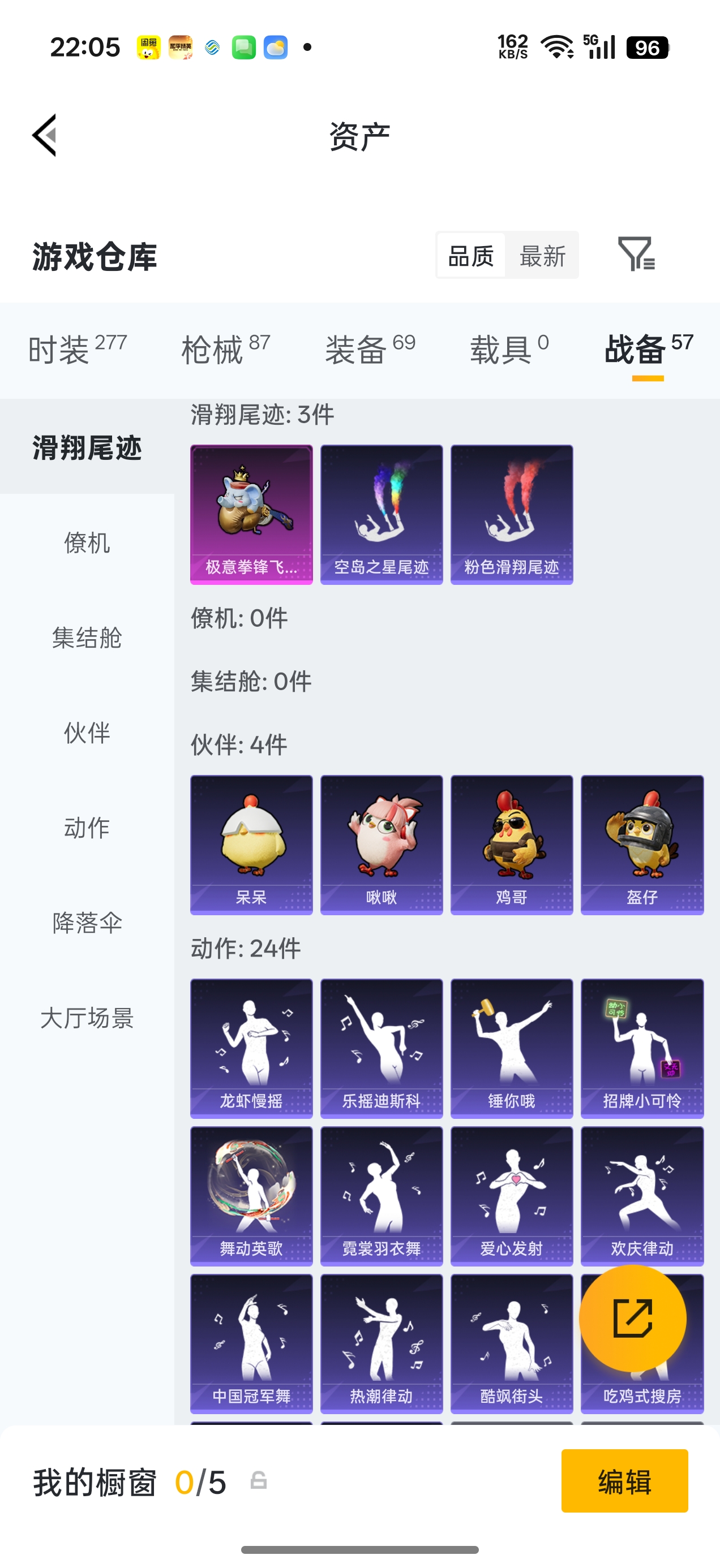720x1568 pixels.
Task: Open the filter funnel icon
Action: 636,254
